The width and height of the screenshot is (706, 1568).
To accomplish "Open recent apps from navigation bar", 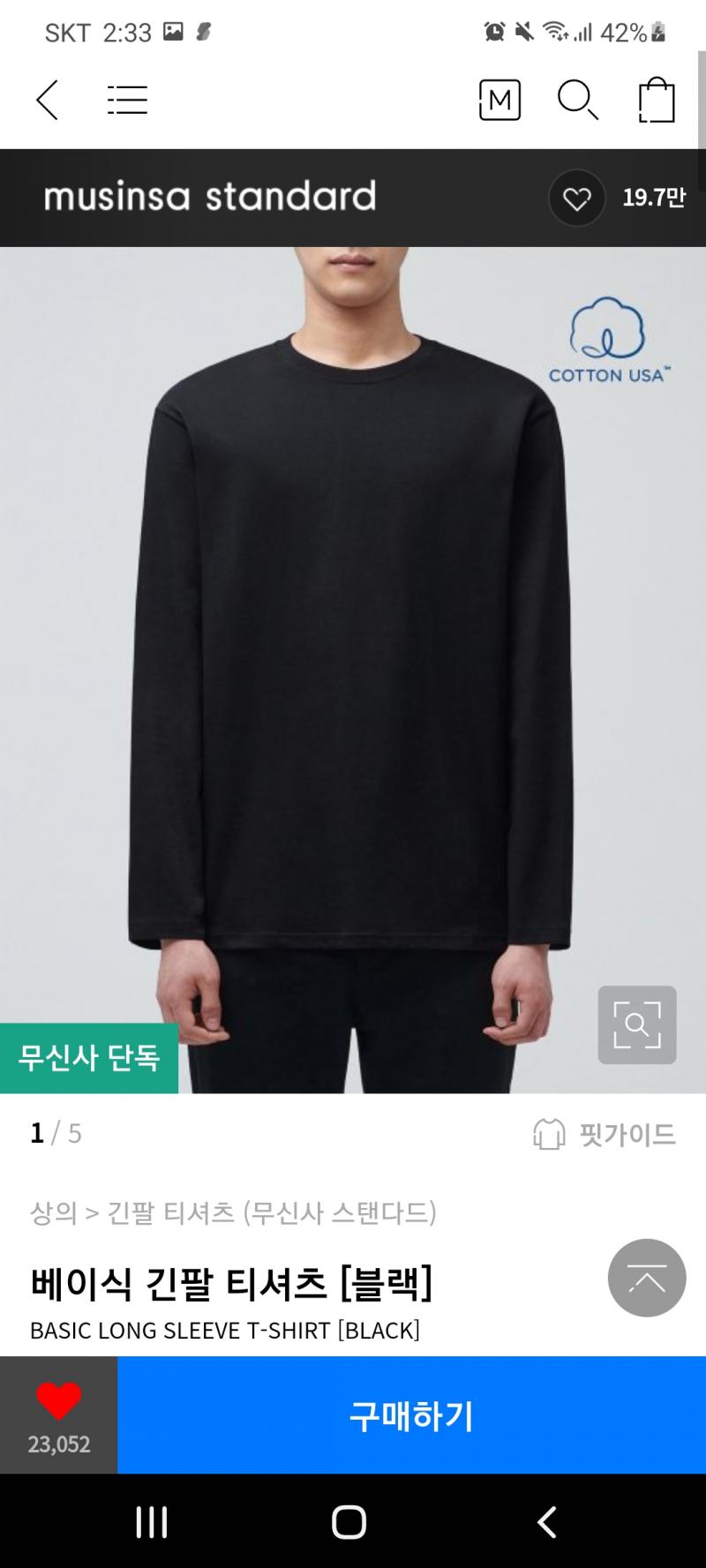I will [x=152, y=1522].
